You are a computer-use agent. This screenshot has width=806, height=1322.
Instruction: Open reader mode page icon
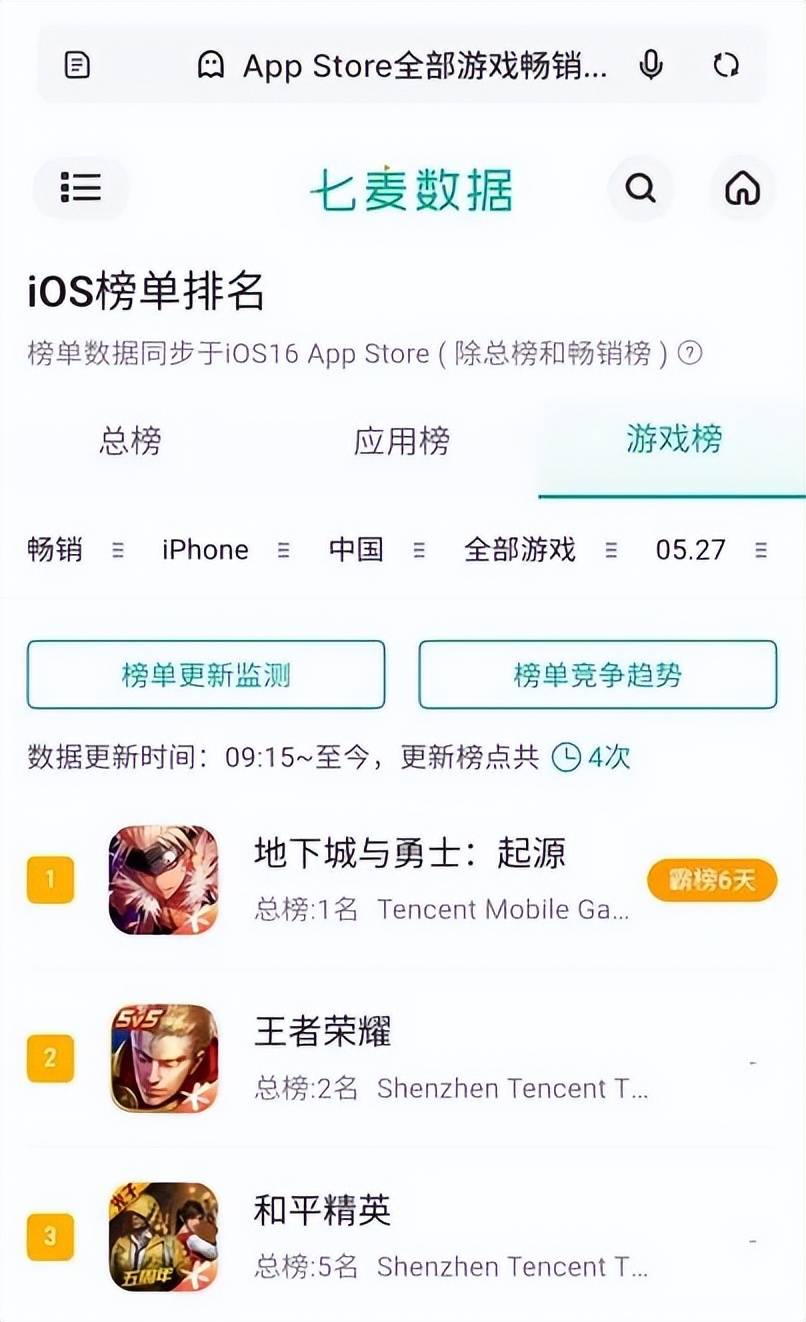[77, 66]
